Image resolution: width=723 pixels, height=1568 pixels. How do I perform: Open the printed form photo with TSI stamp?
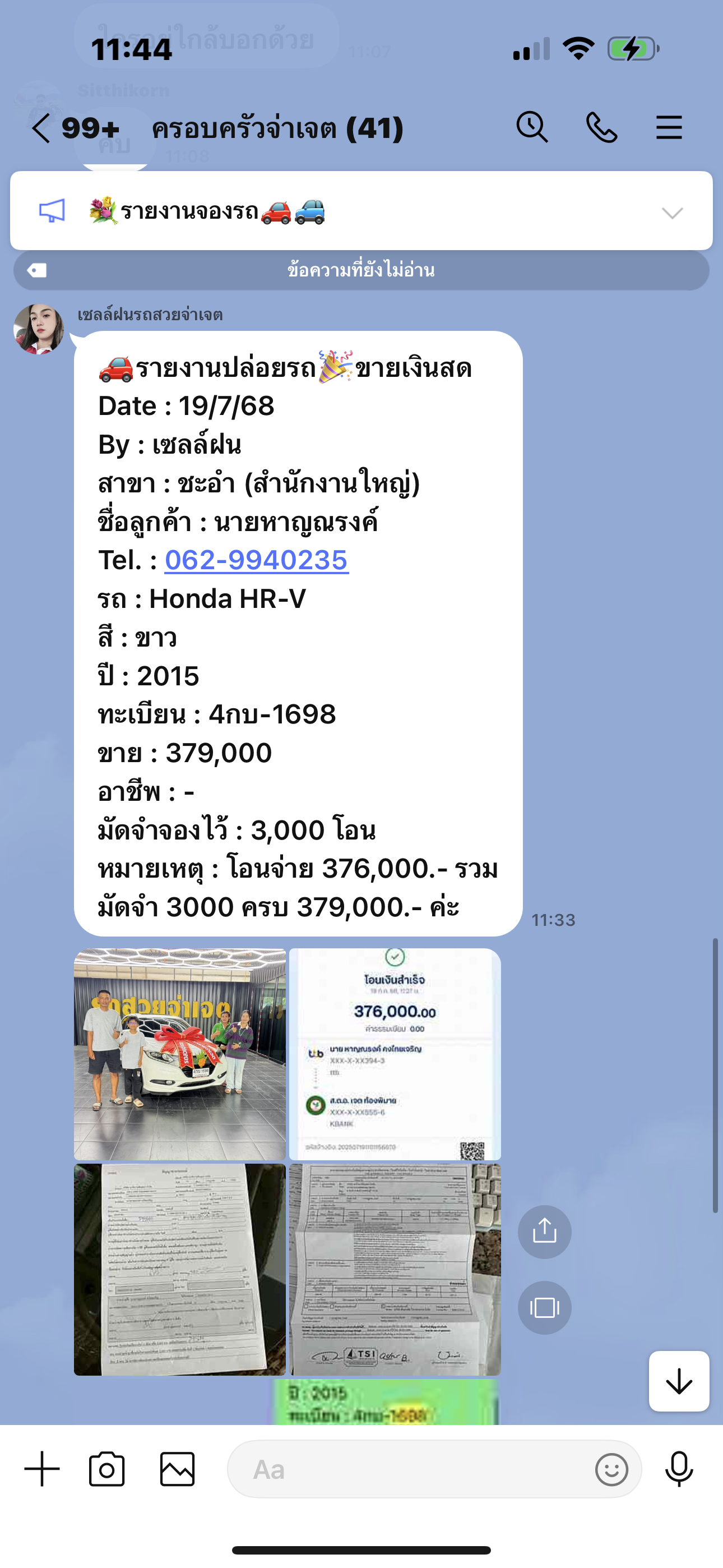coord(395,1269)
